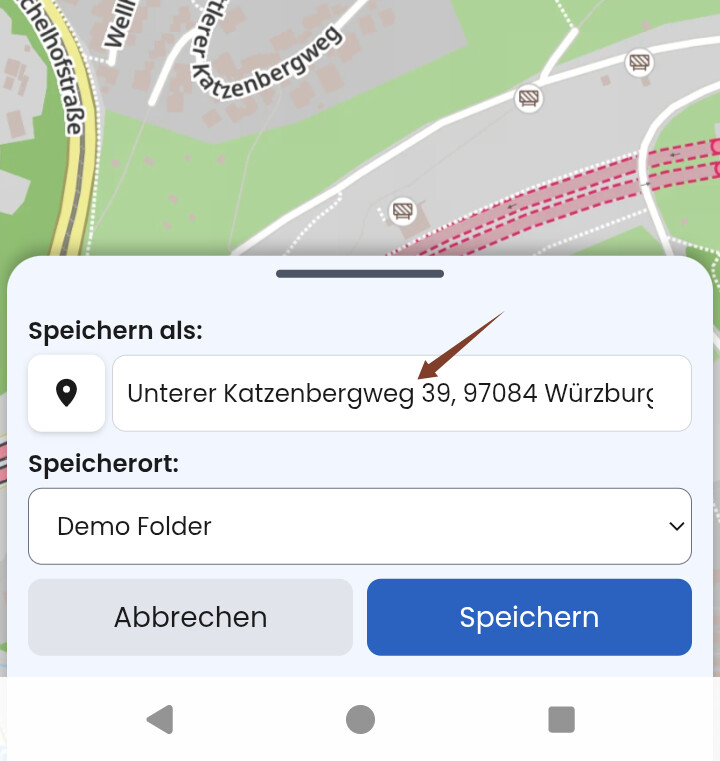
Task: Tap Abbrechen to cancel saving
Action: click(190, 617)
